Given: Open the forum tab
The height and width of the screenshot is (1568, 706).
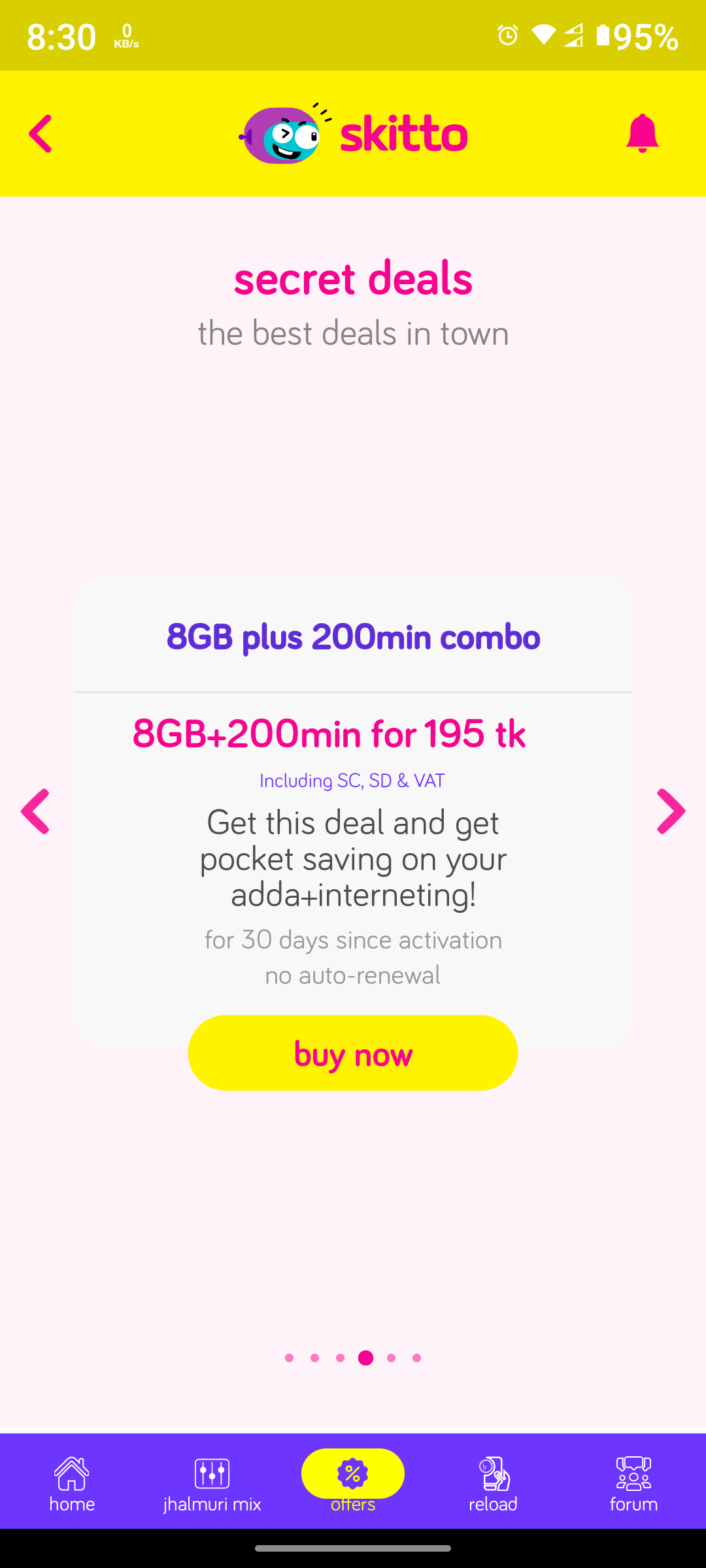Looking at the screenshot, I should (633, 1483).
